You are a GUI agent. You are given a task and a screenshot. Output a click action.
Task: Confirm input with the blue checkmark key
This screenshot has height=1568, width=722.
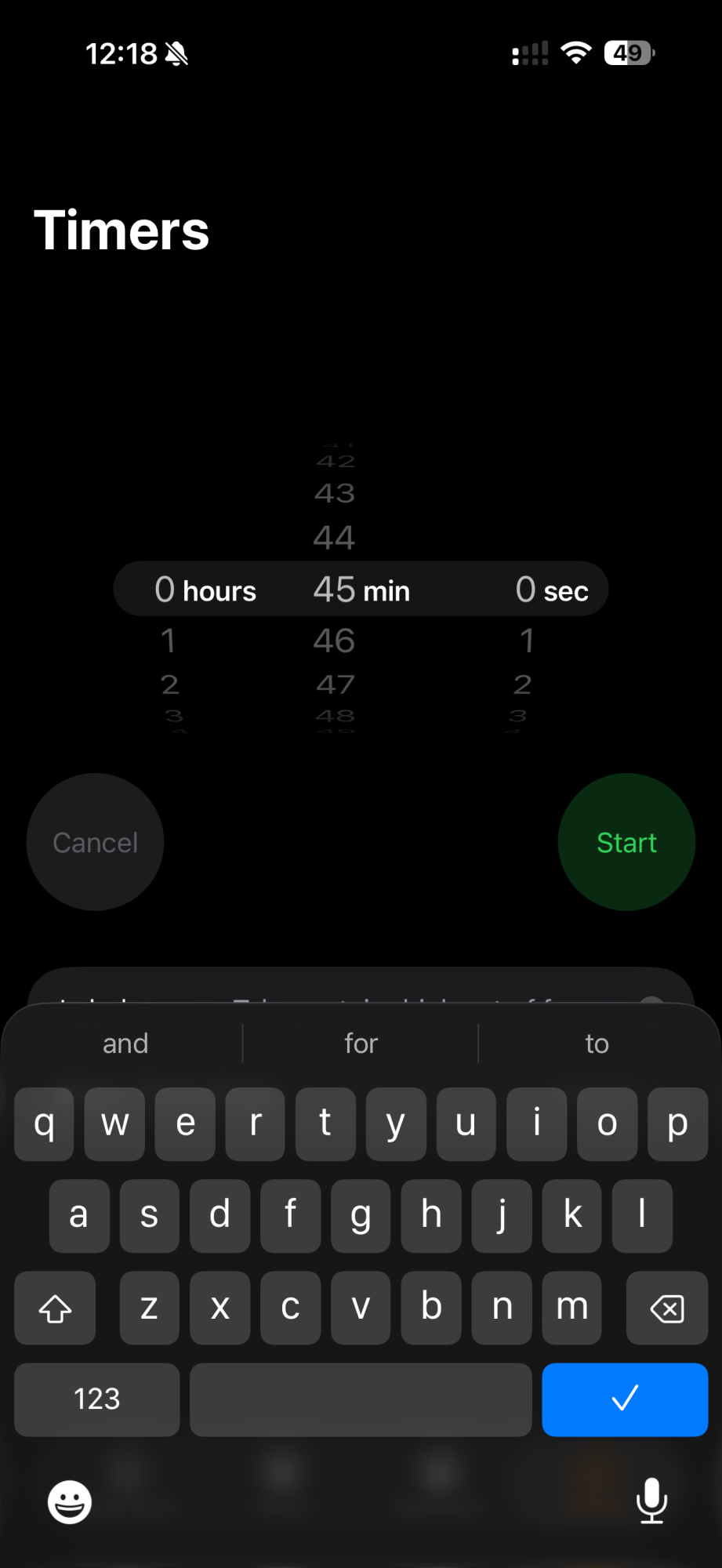[x=625, y=1399]
